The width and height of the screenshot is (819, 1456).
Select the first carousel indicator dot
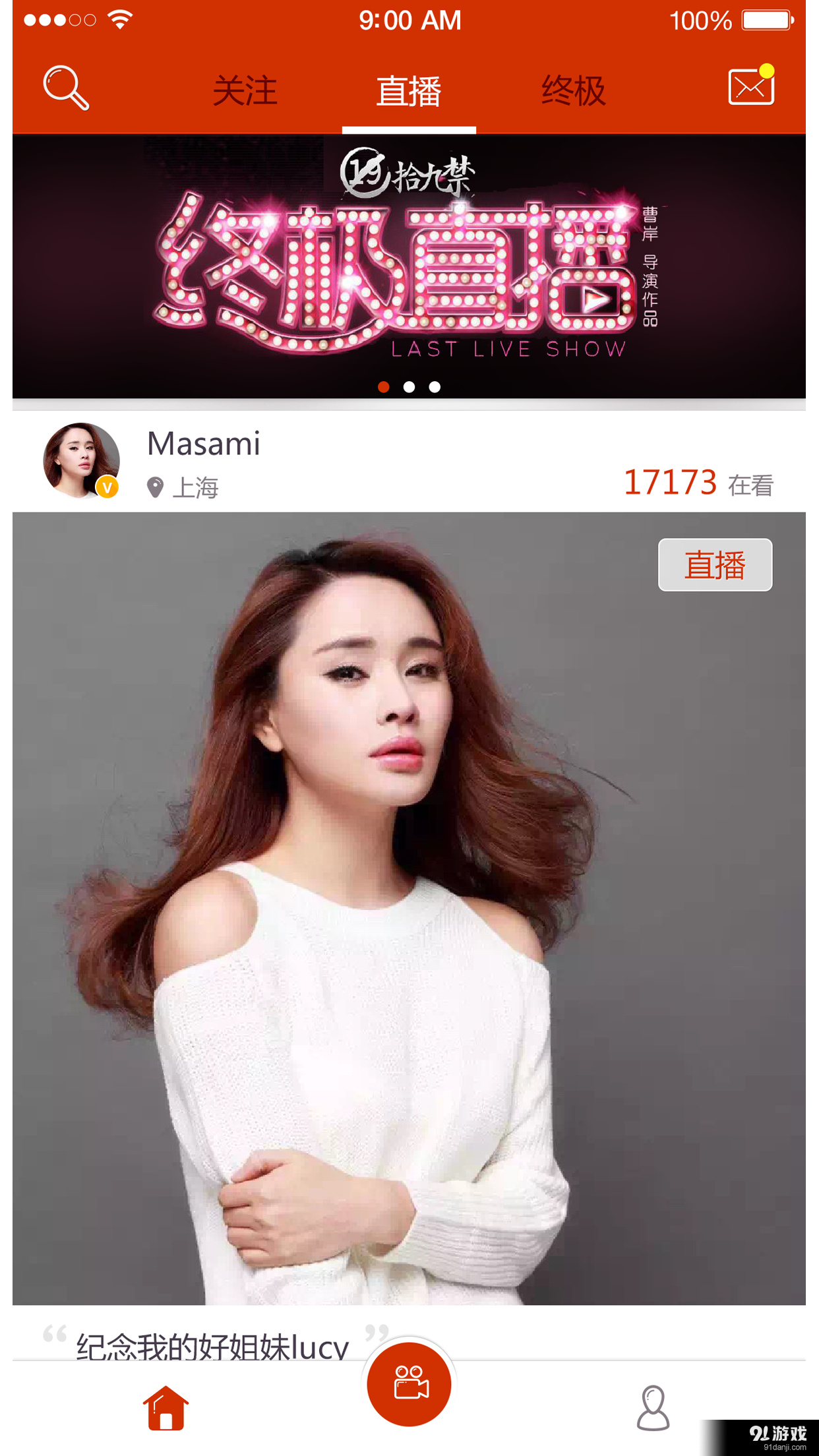tap(384, 388)
